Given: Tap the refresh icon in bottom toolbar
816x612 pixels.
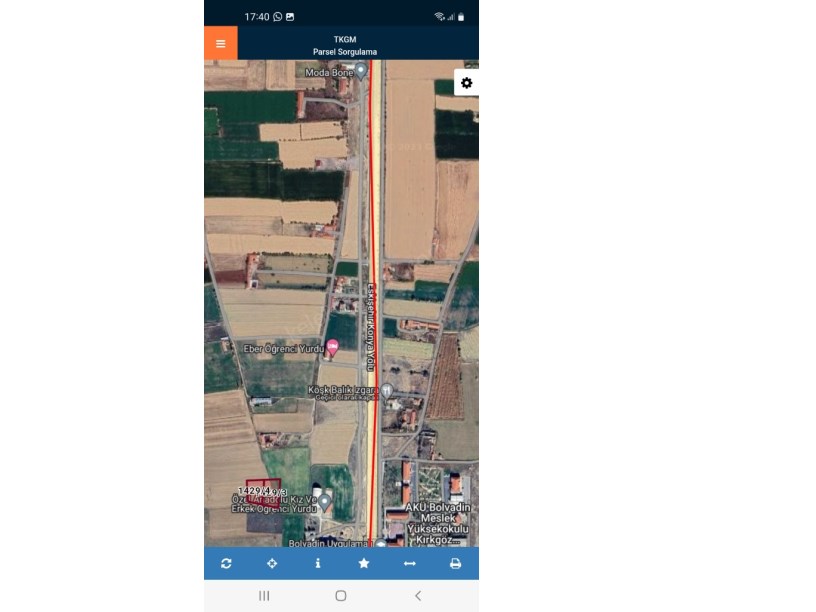Looking at the screenshot, I should pos(227,564).
